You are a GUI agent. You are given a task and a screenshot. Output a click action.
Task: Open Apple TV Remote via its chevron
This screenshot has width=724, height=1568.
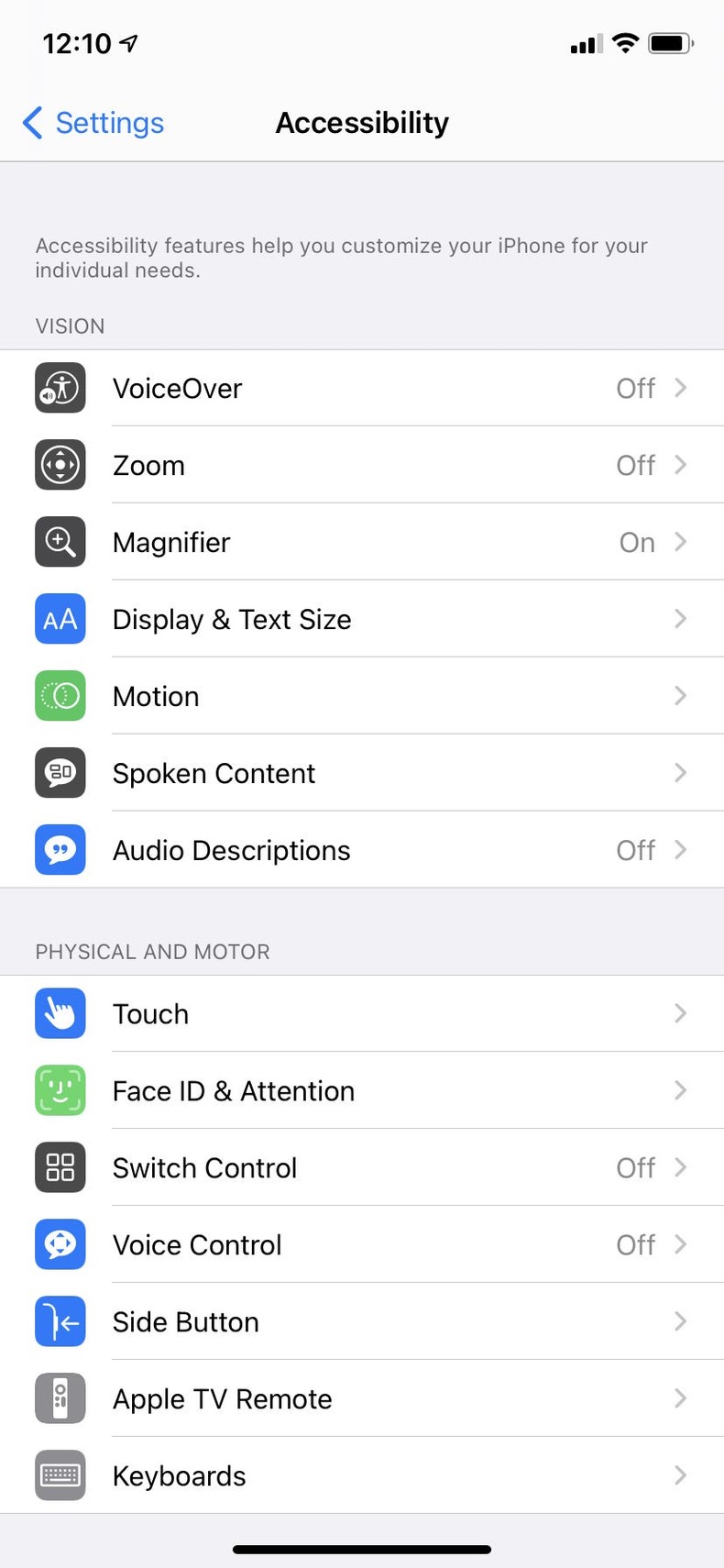pyautogui.click(x=680, y=1398)
